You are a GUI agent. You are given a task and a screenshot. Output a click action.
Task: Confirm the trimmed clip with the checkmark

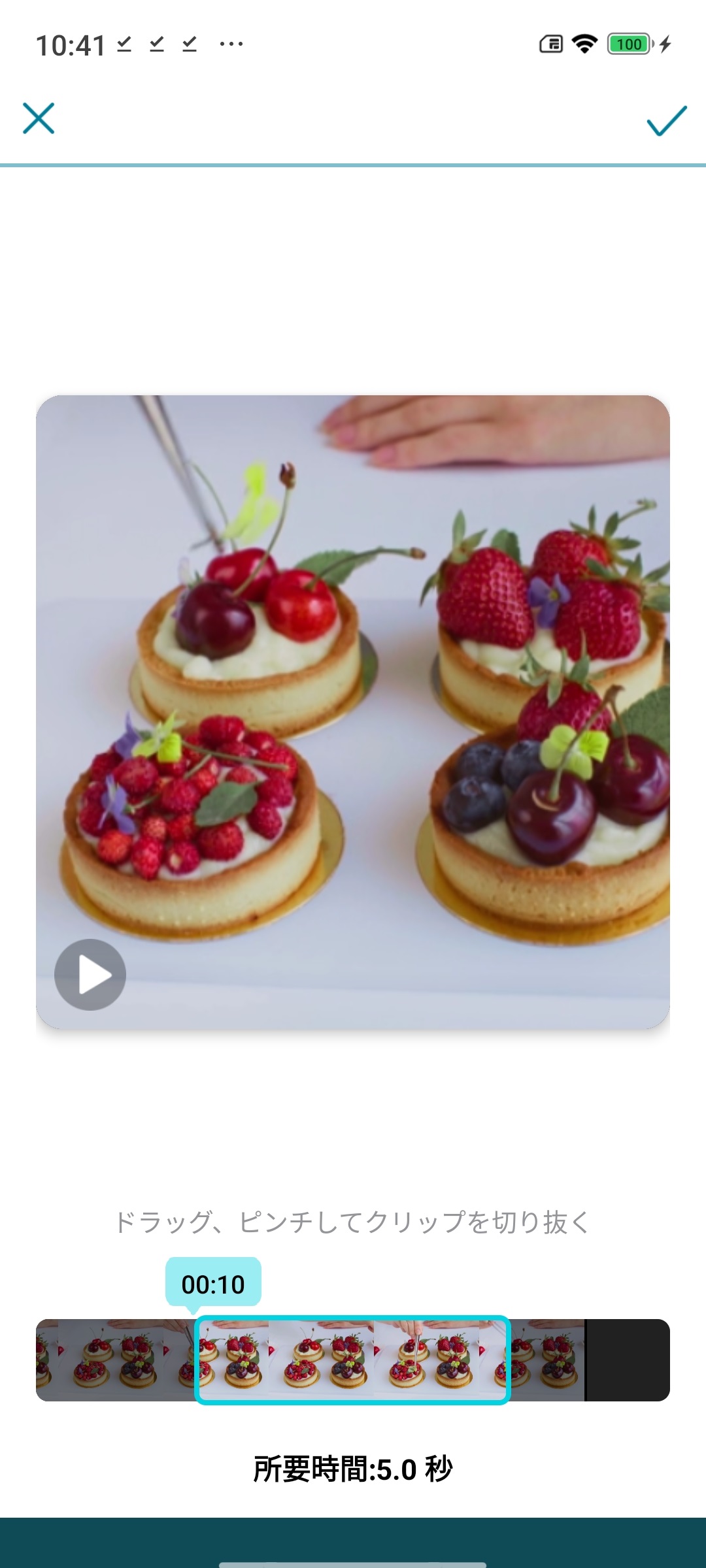point(666,121)
